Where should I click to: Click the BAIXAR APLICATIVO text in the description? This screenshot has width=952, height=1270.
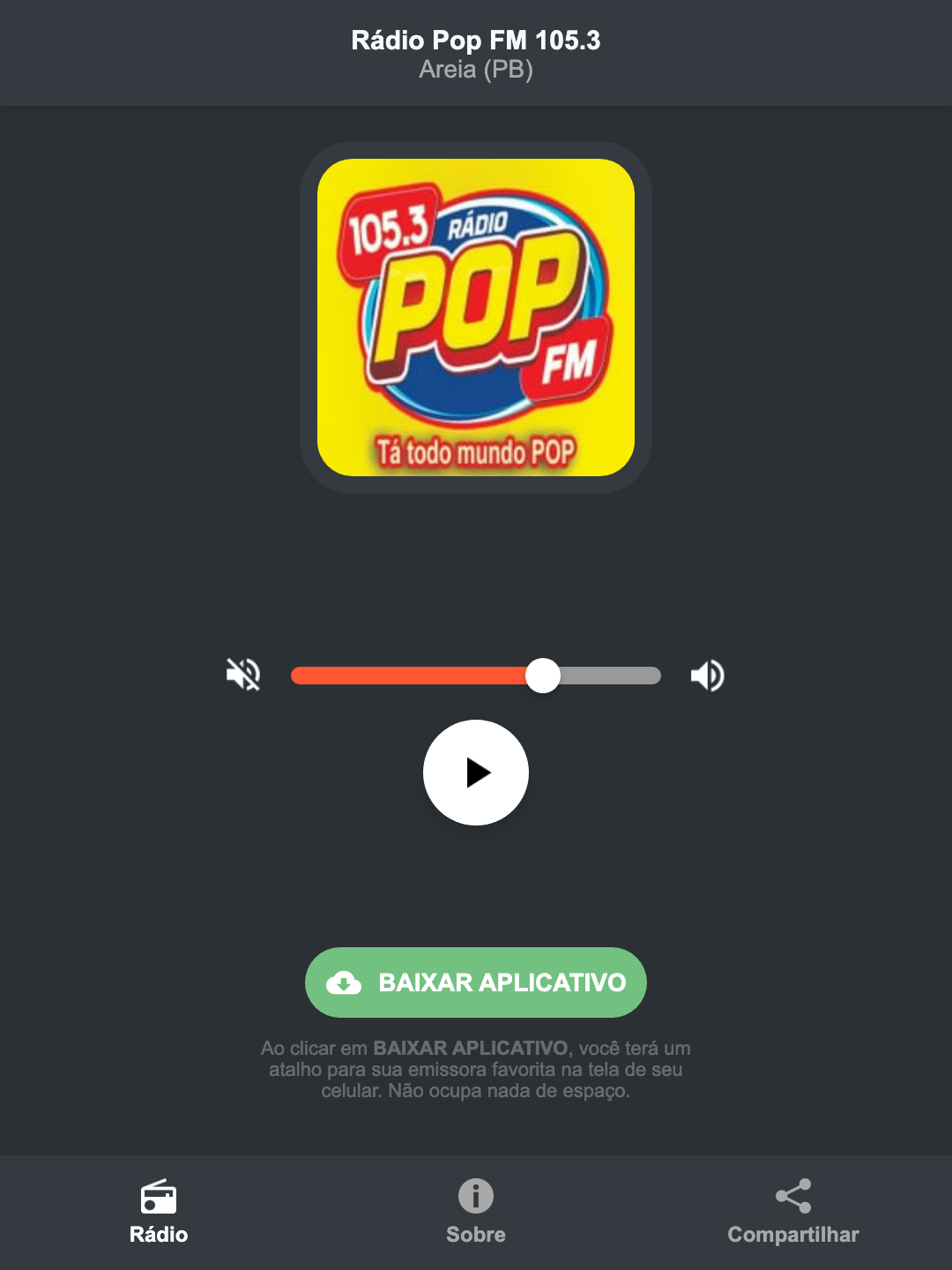pos(472,1049)
